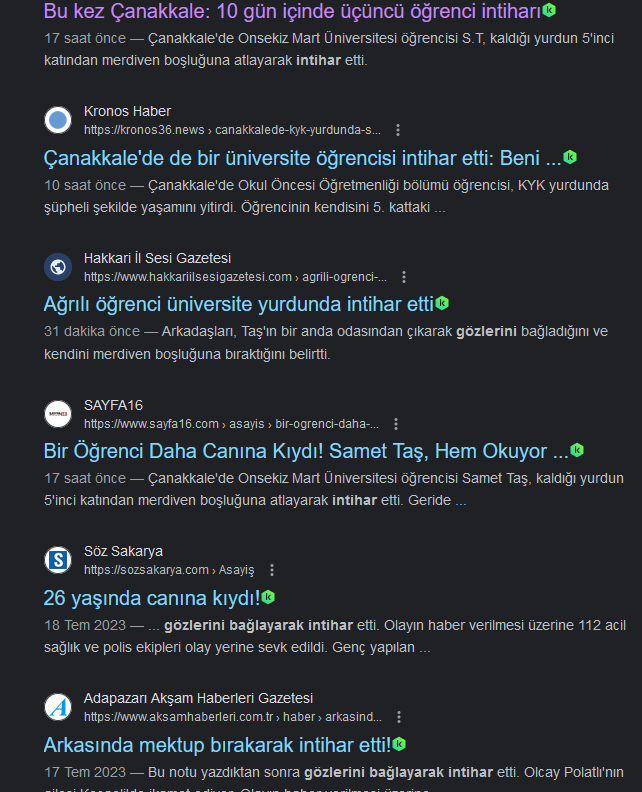The image size is (642, 792).
Task: Open the Kronos Haber result headline
Action: coord(302,158)
